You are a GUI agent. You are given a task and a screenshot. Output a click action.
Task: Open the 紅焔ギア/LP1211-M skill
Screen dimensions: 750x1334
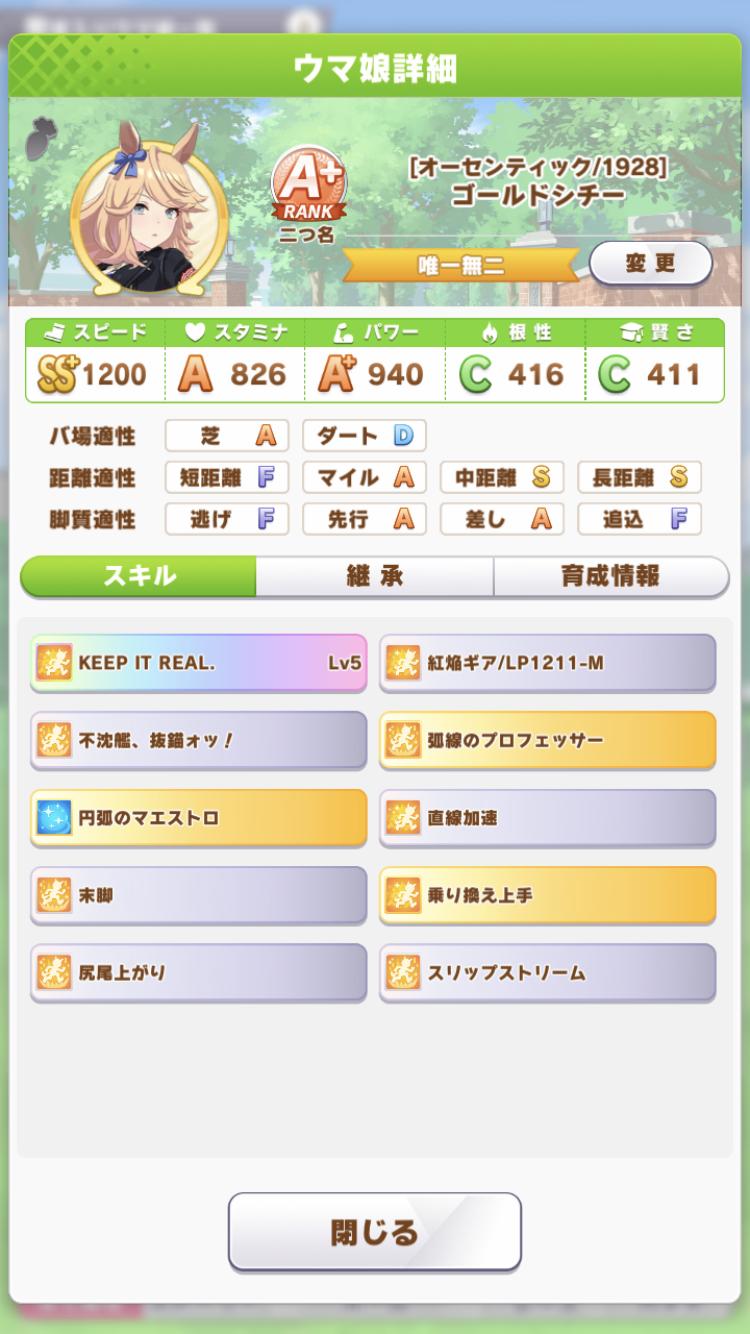tap(547, 662)
